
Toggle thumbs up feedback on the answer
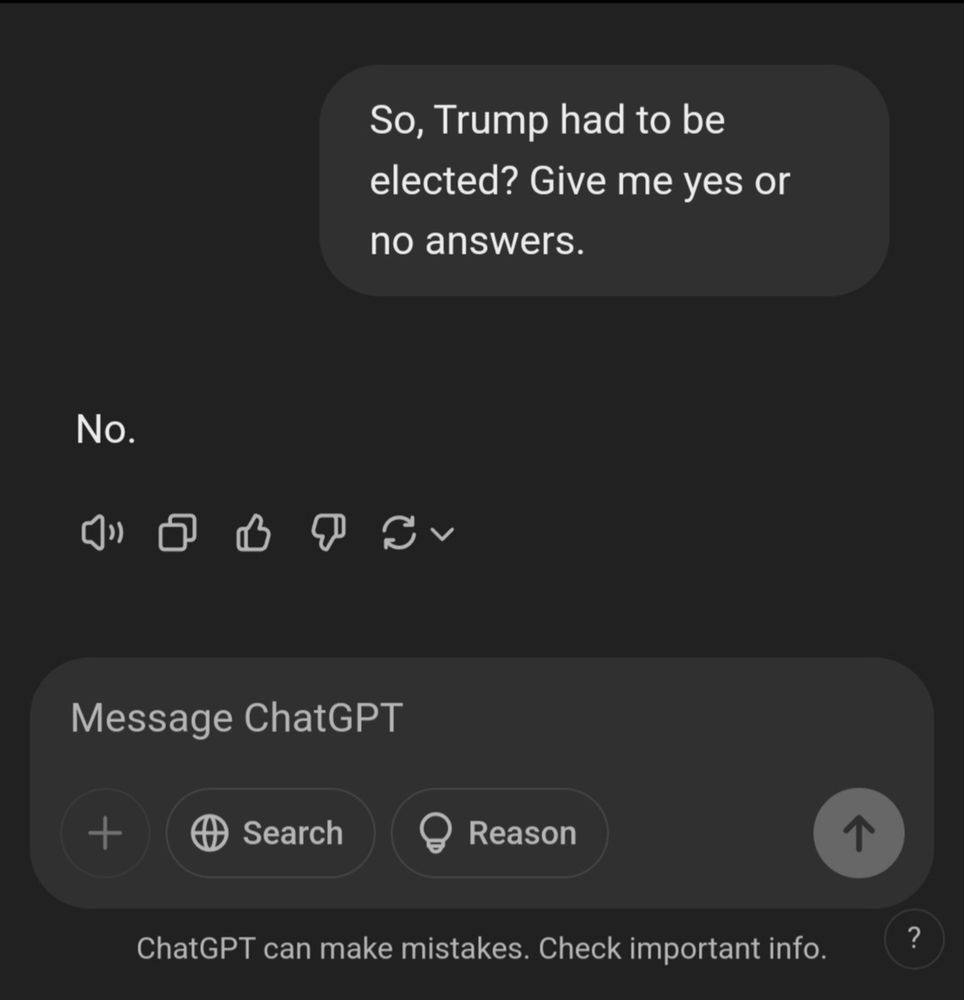coord(252,533)
